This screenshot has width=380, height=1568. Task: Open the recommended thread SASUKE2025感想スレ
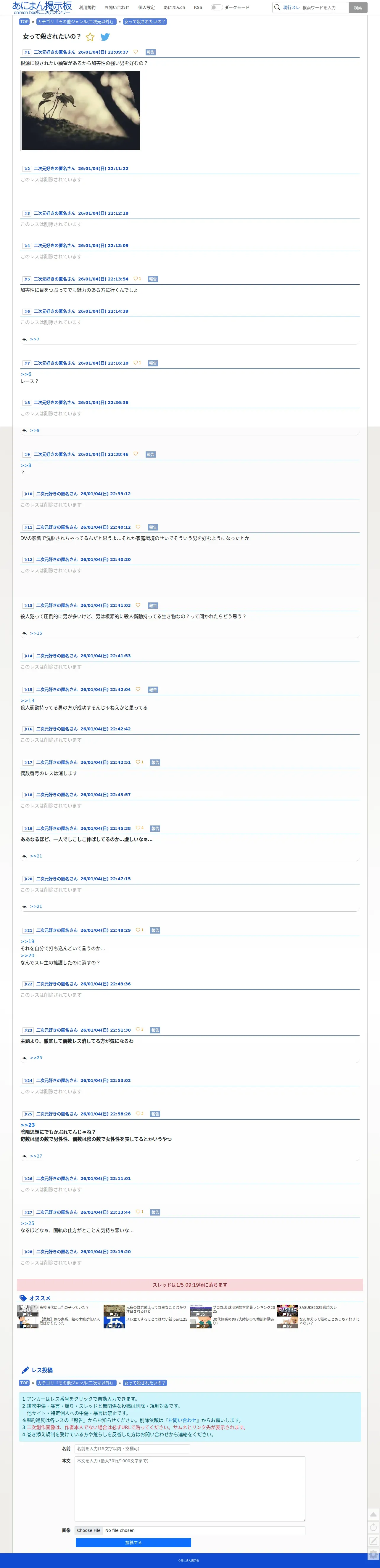click(x=318, y=1307)
